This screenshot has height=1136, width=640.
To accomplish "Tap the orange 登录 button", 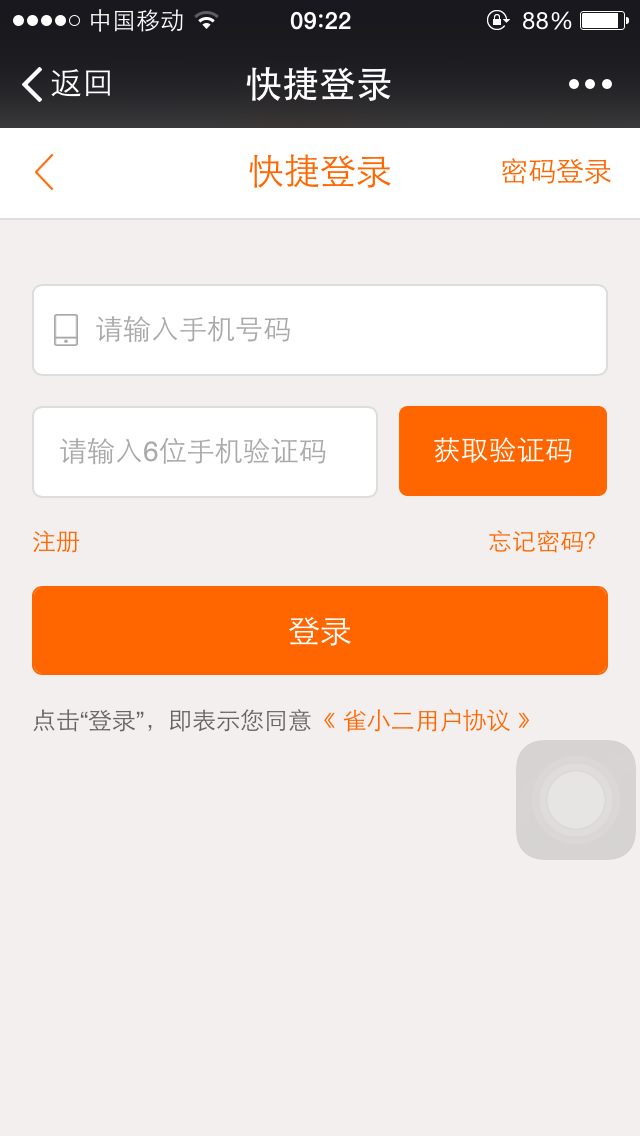I will [320, 631].
